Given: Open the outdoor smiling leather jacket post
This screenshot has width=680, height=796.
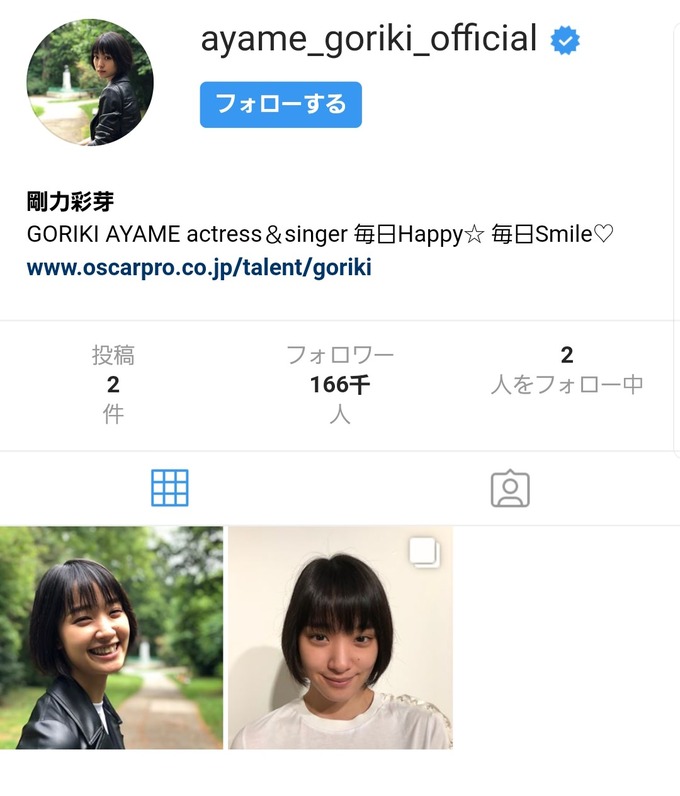Looking at the screenshot, I should 111,638.
